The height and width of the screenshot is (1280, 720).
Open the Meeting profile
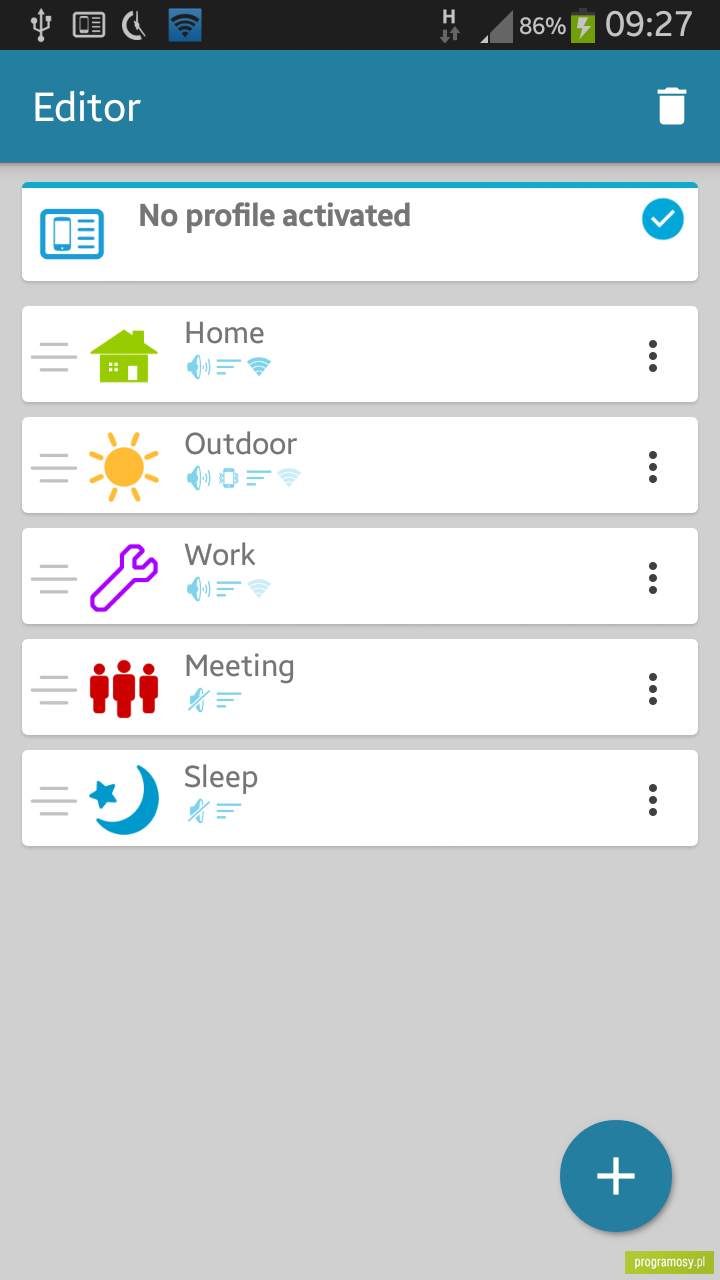[x=360, y=687]
